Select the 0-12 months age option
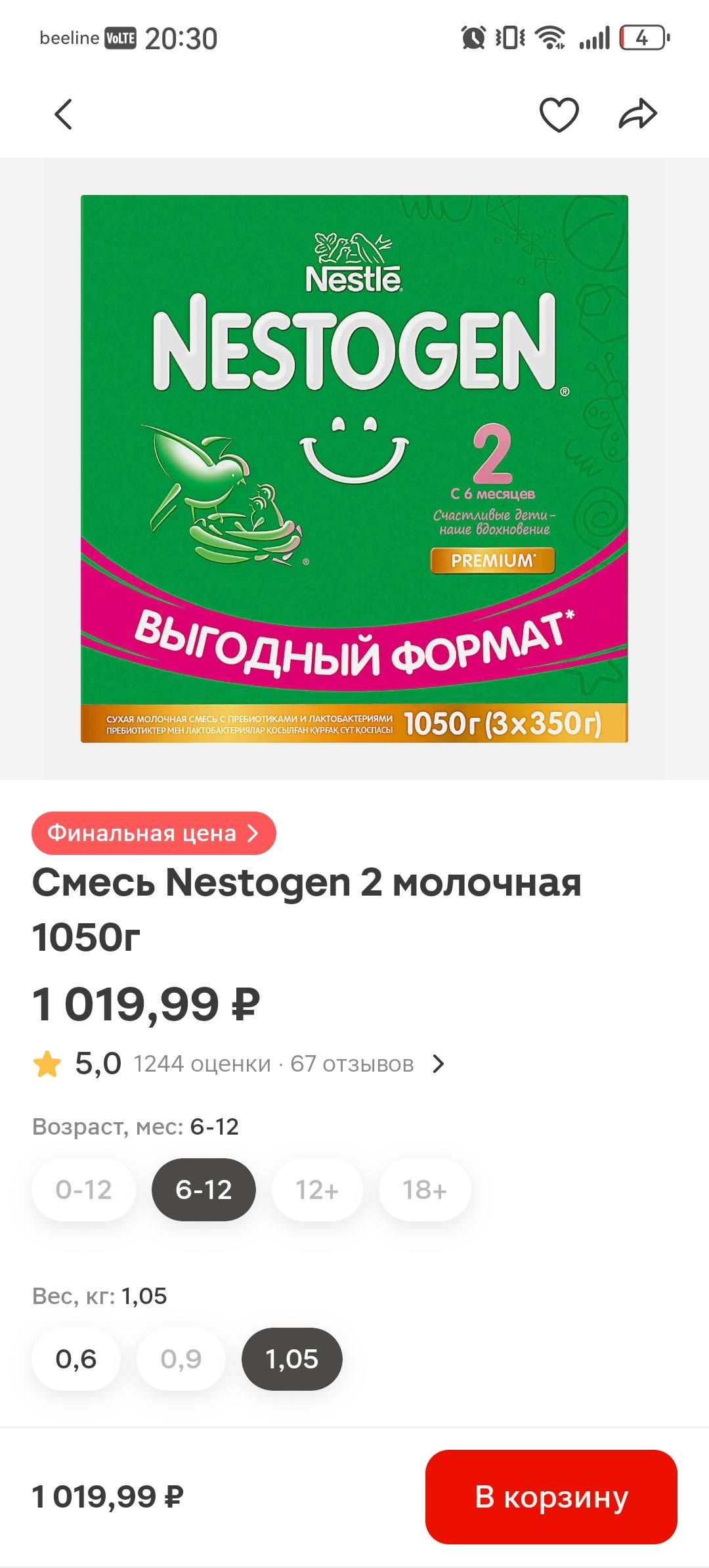The width and height of the screenshot is (709, 1568). (x=83, y=1190)
